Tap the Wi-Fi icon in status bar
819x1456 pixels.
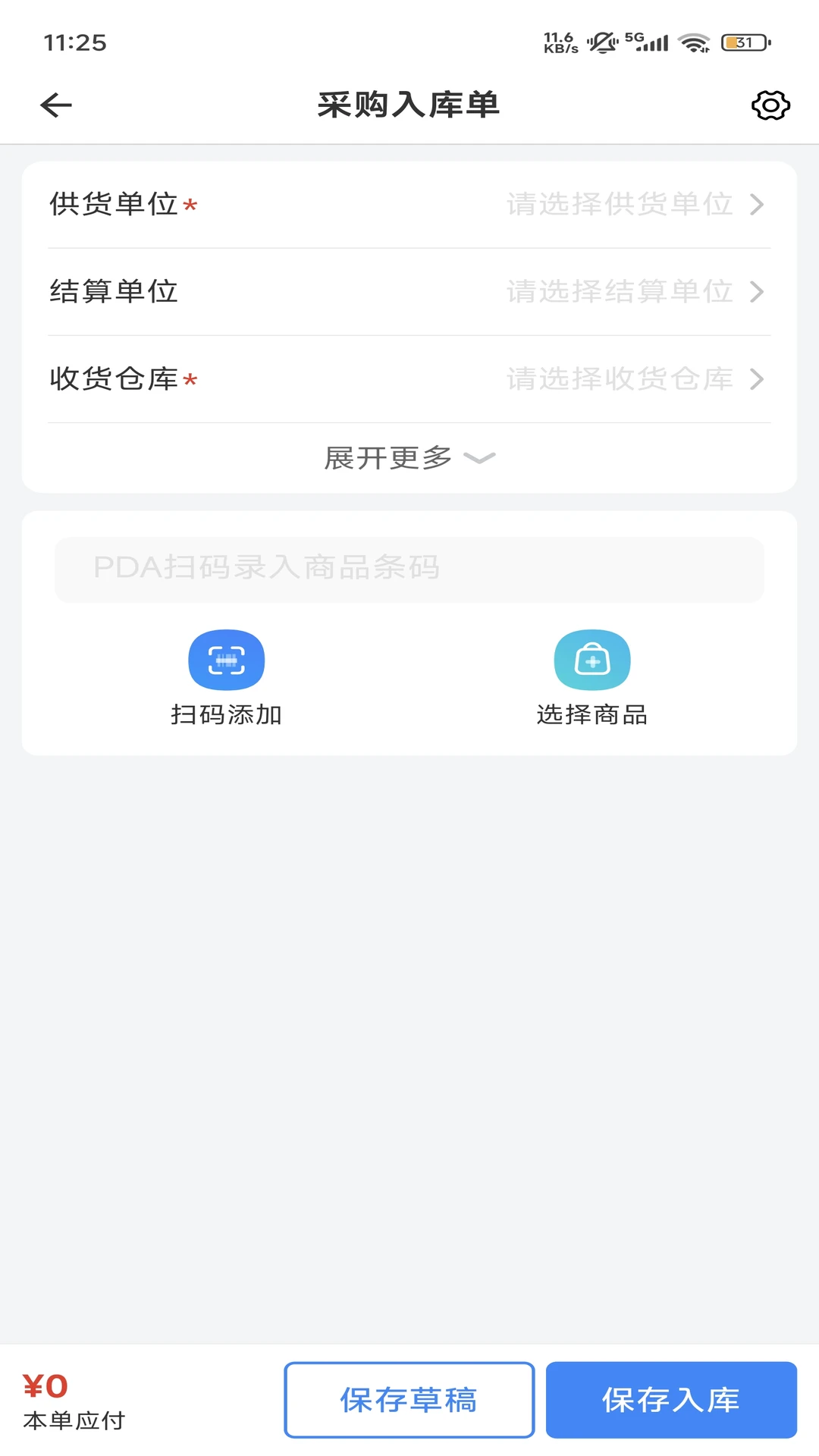point(694,43)
